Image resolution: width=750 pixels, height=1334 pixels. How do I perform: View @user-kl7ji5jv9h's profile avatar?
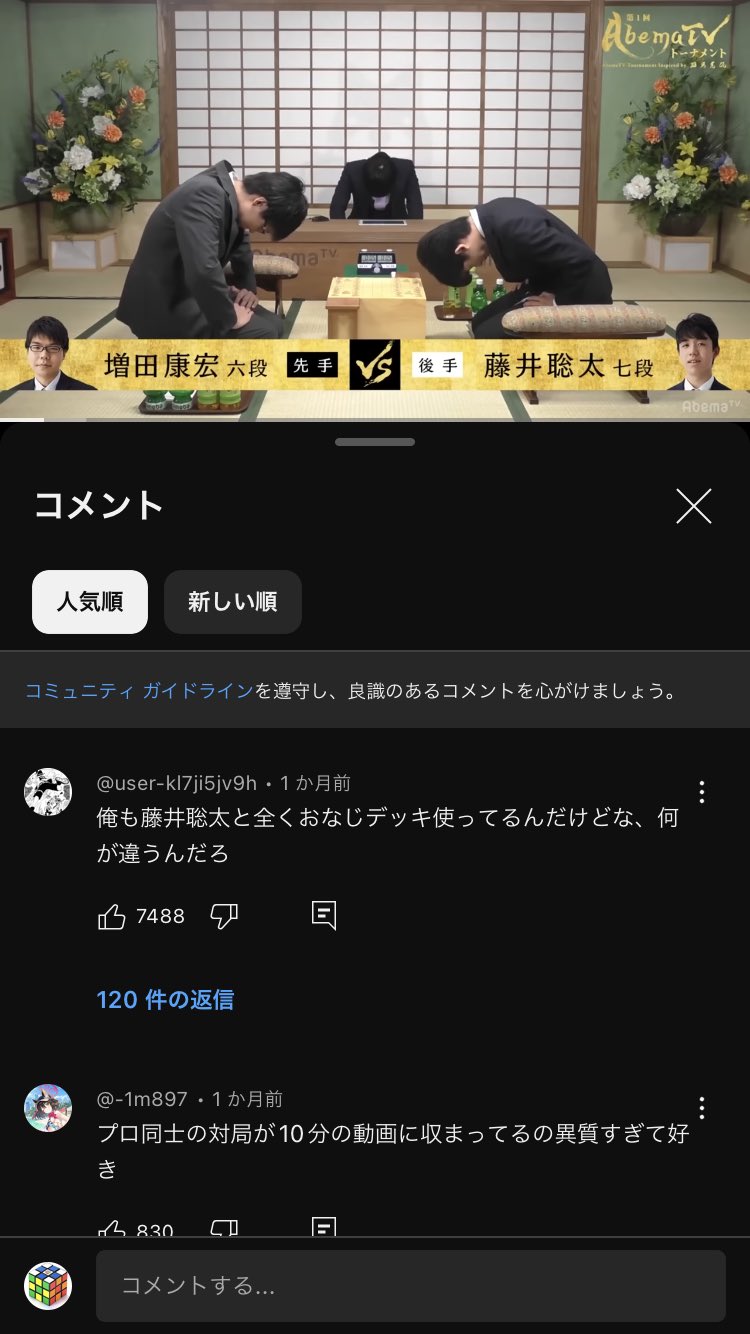[x=48, y=792]
